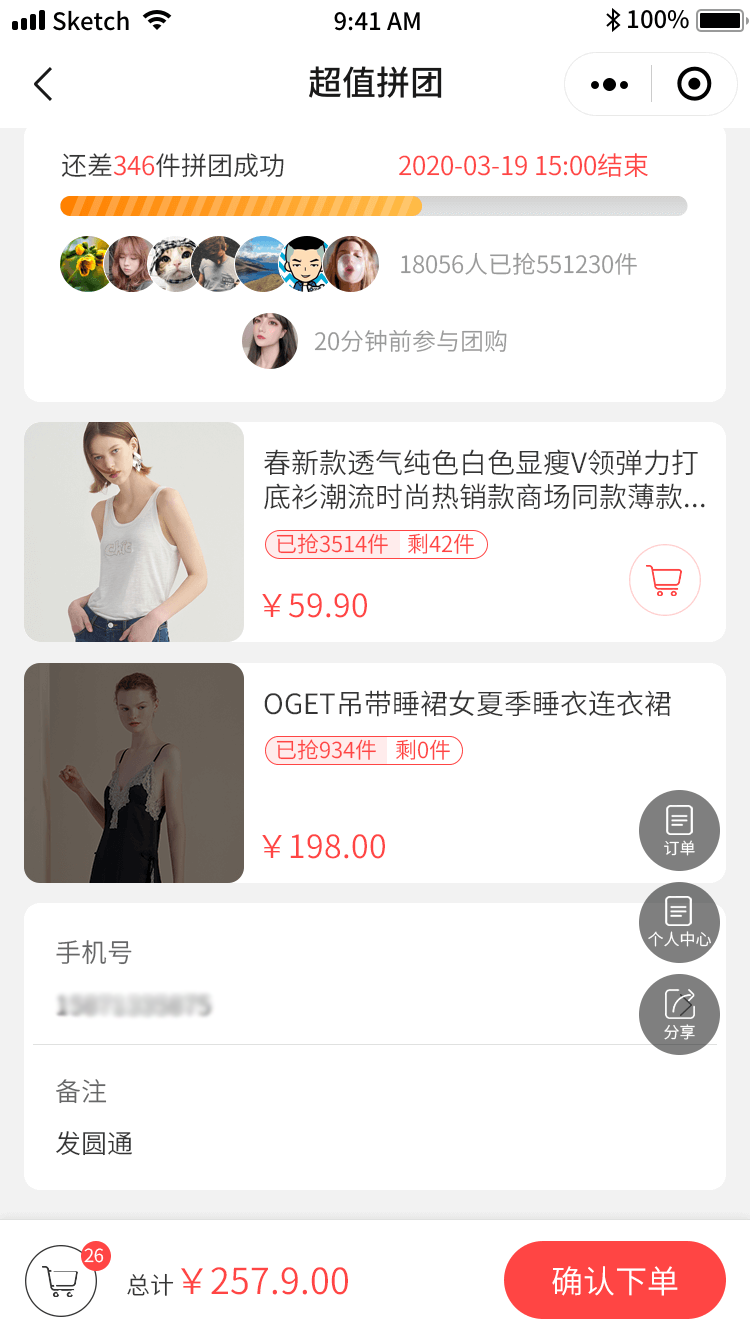The height and width of the screenshot is (1337, 750).
Task: Share the group buy via 分享 button
Action: (x=679, y=1014)
